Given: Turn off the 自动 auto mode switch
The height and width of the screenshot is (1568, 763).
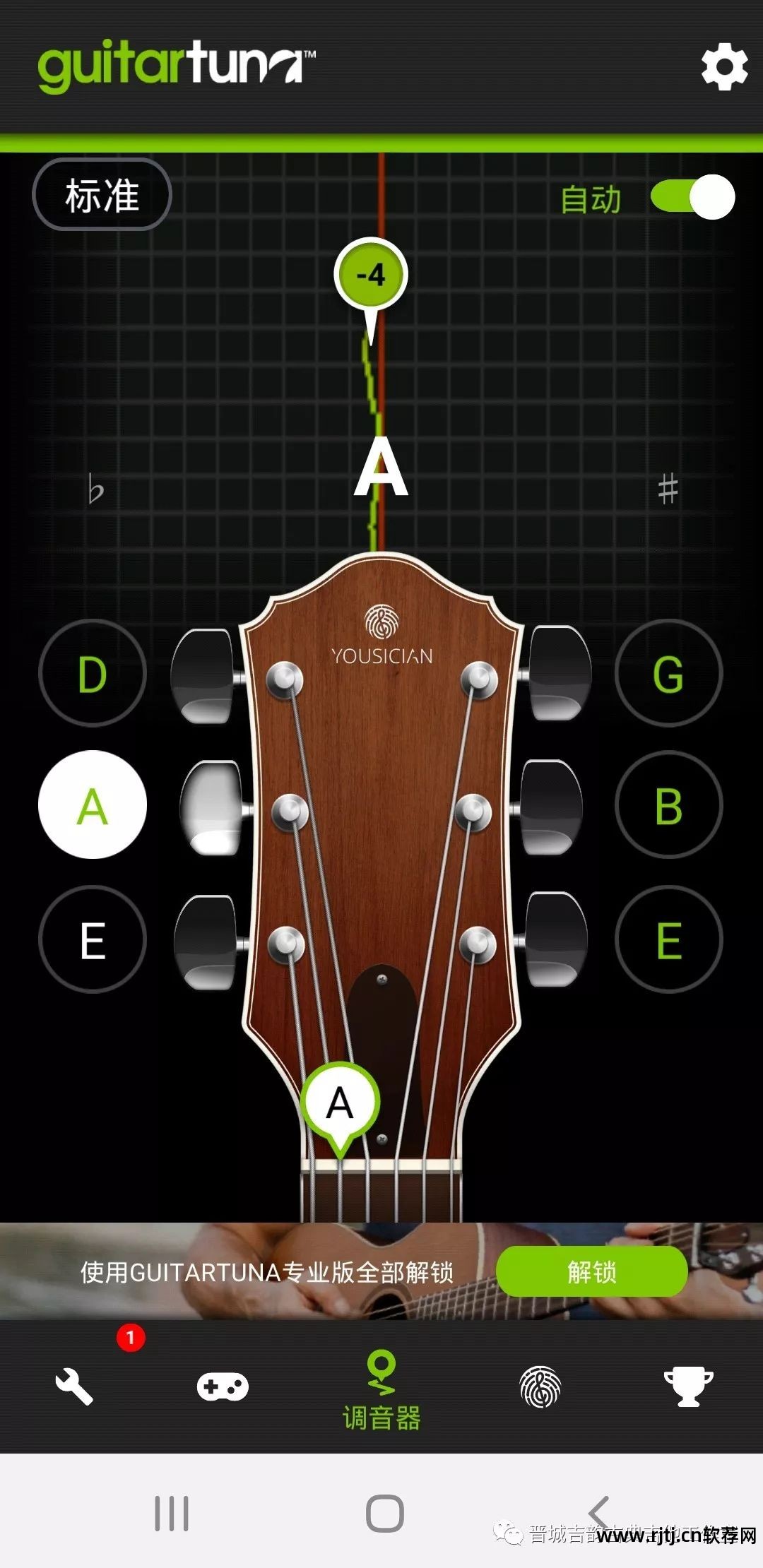Looking at the screenshot, I should (692, 197).
